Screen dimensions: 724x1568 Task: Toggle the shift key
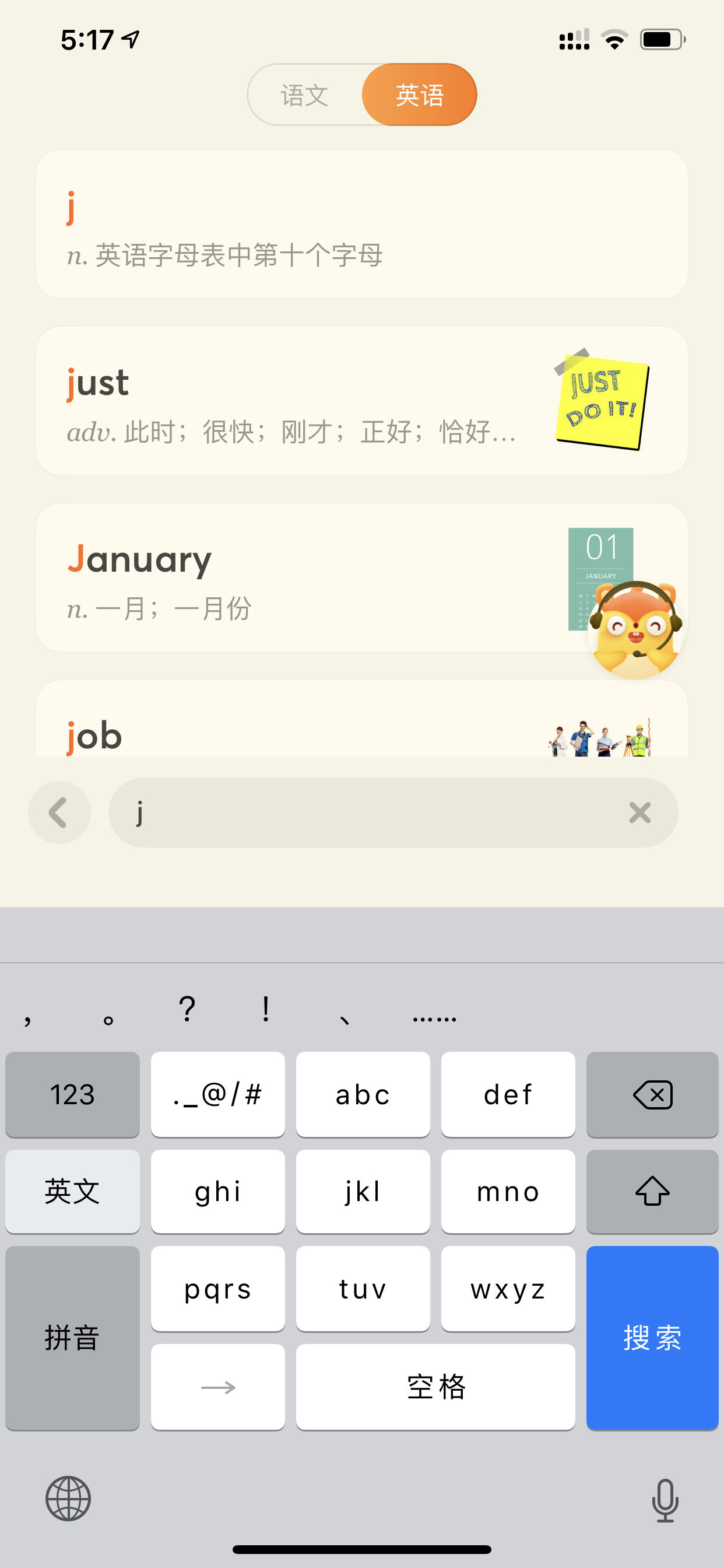[652, 1191]
